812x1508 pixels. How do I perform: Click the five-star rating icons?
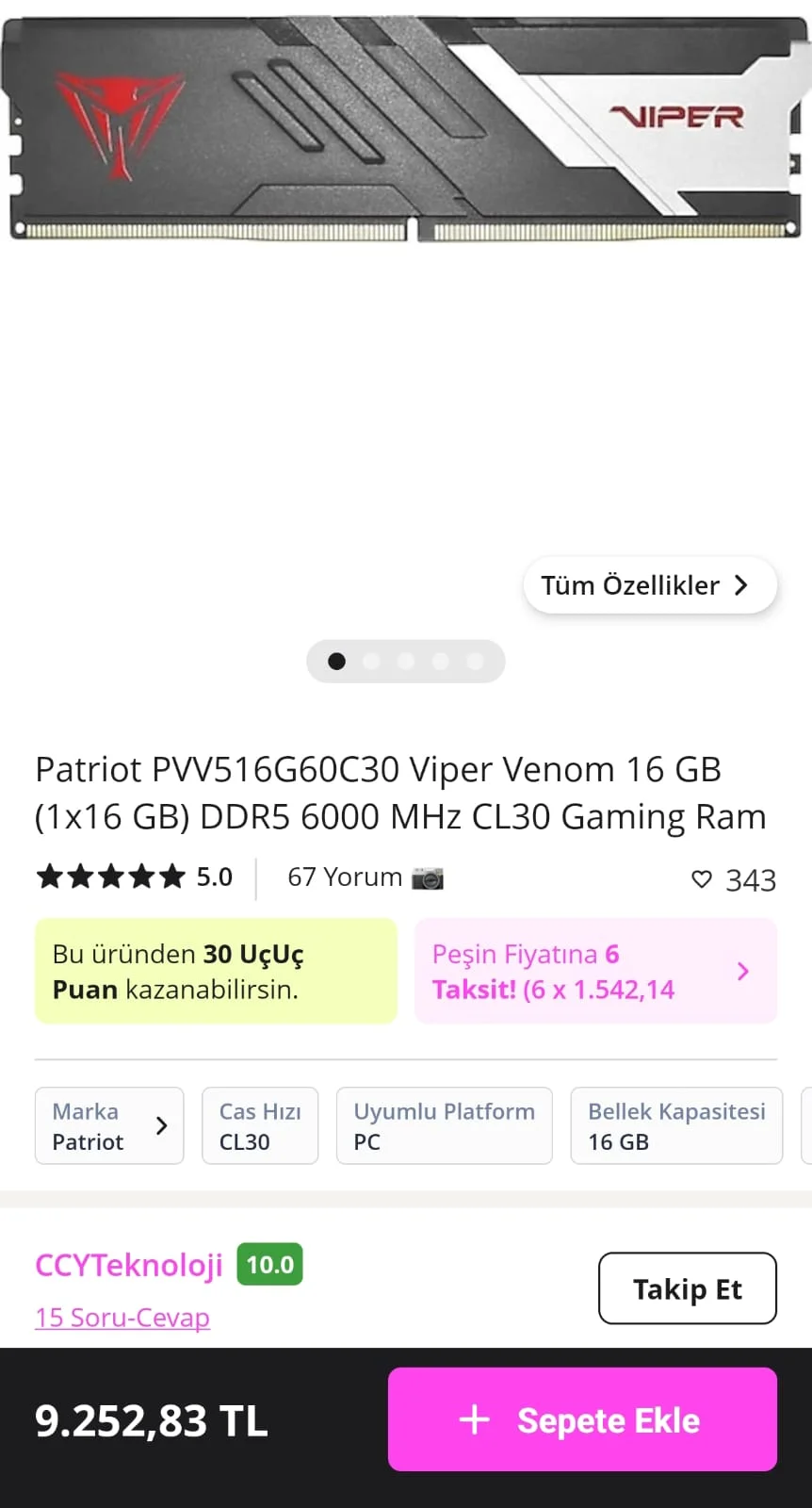coord(108,877)
